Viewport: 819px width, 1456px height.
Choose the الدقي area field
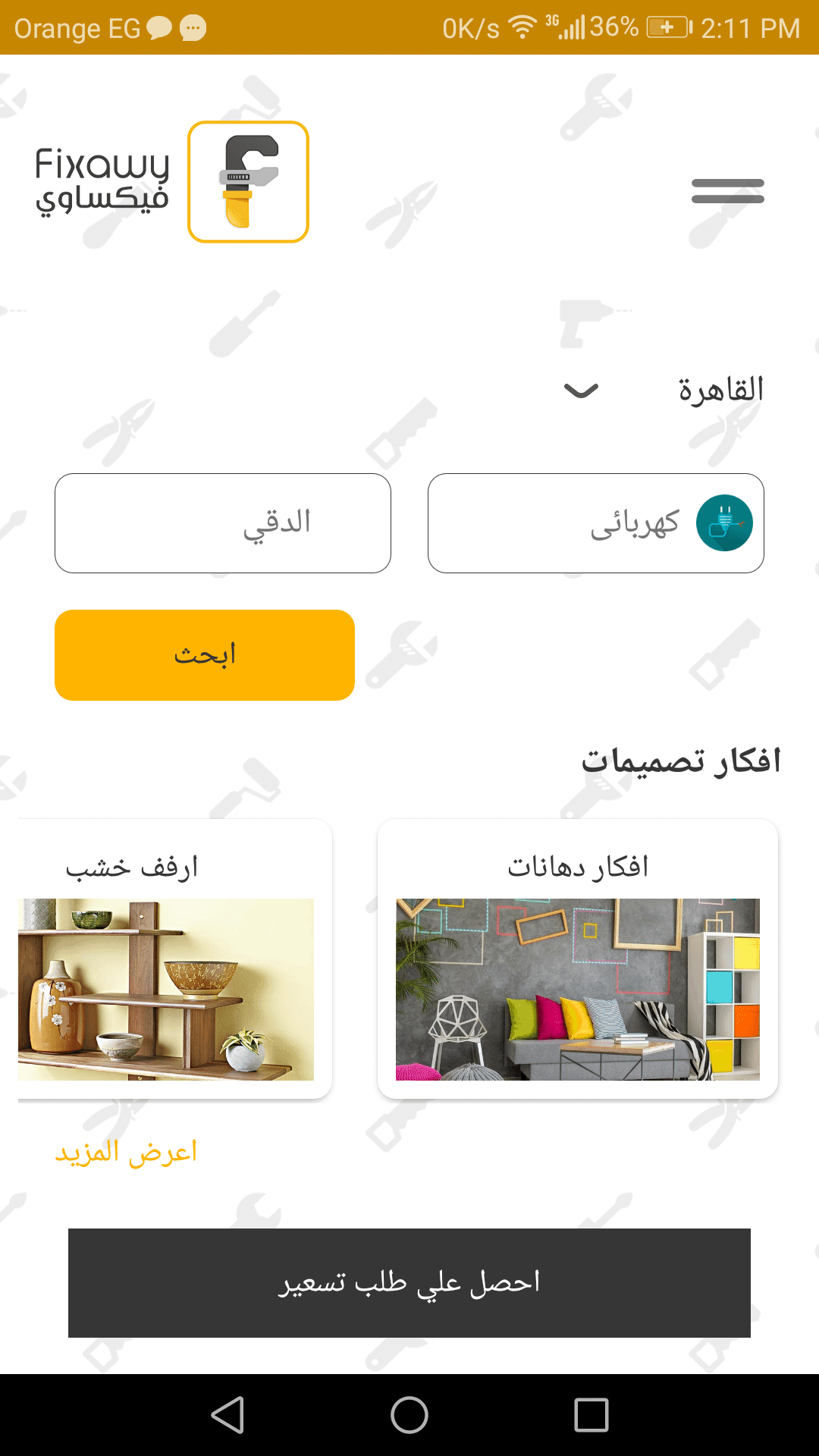click(223, 523)
